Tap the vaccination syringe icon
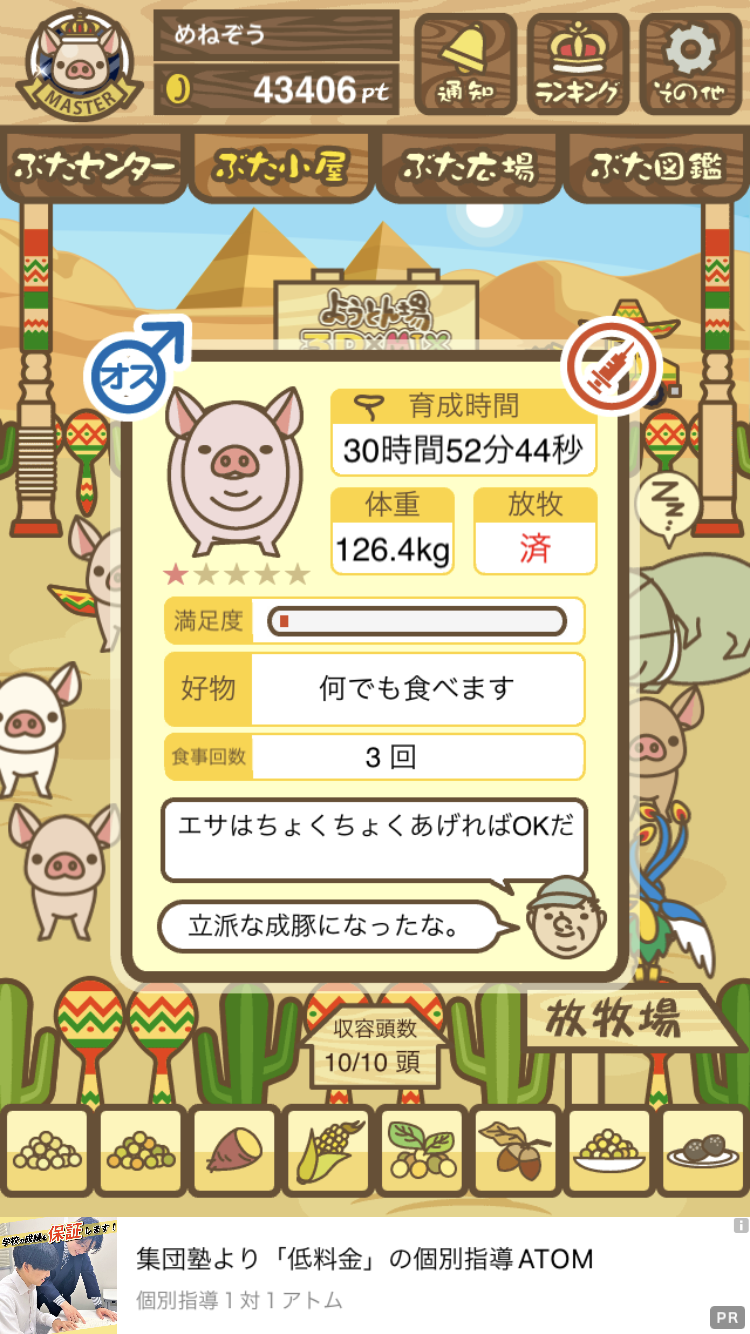 pyautogui.click(x=613, y=367)
